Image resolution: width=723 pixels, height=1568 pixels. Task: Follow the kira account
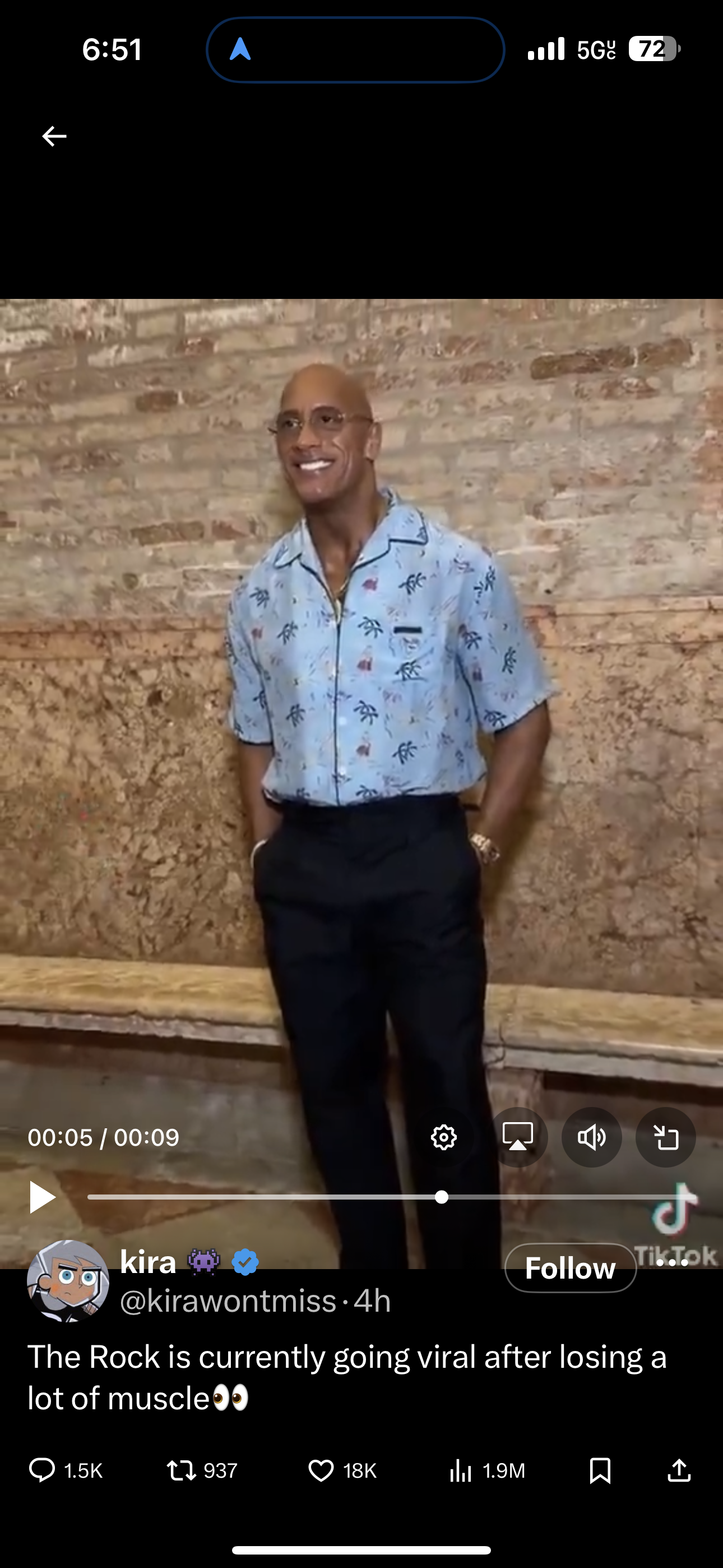click(x=570, y=1268)
